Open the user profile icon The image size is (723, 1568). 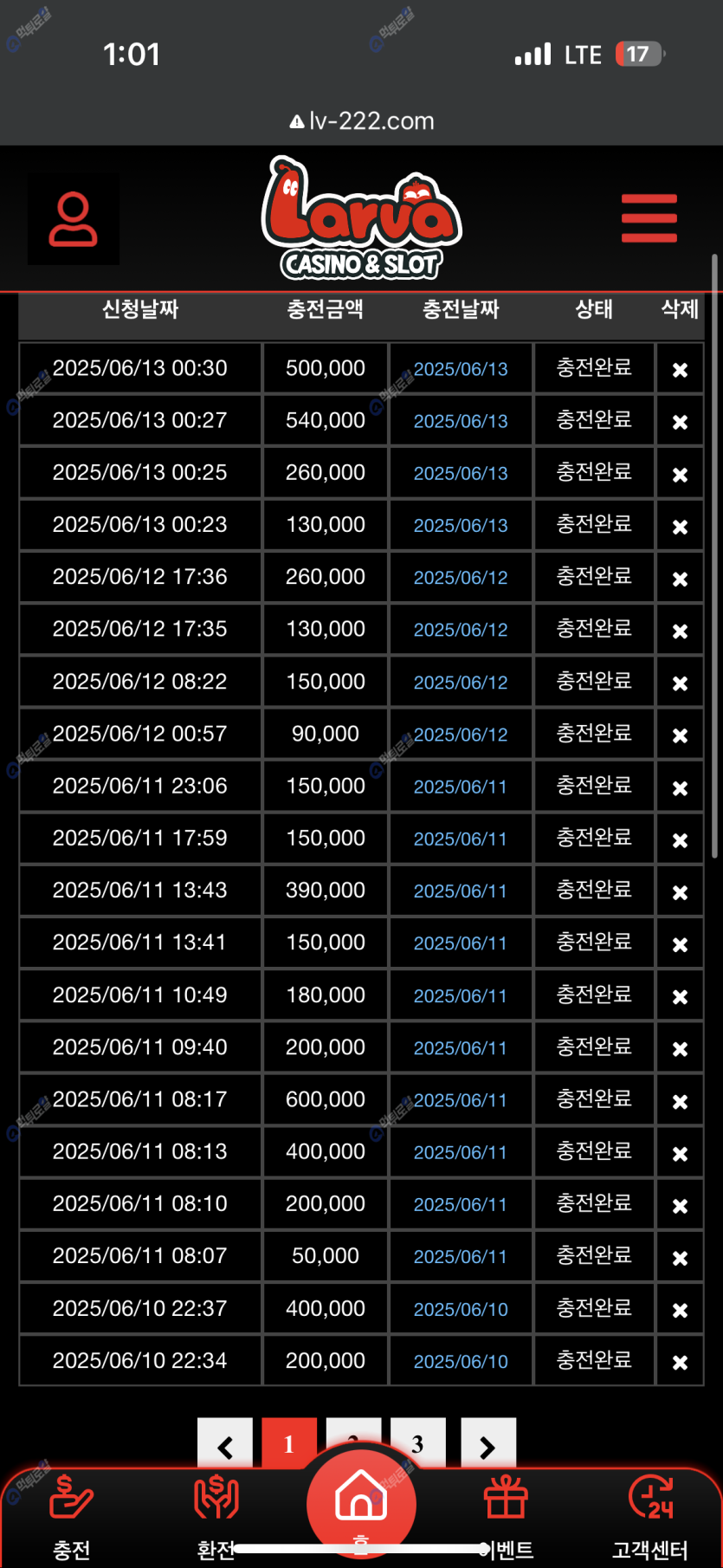[x=74, y=219]
